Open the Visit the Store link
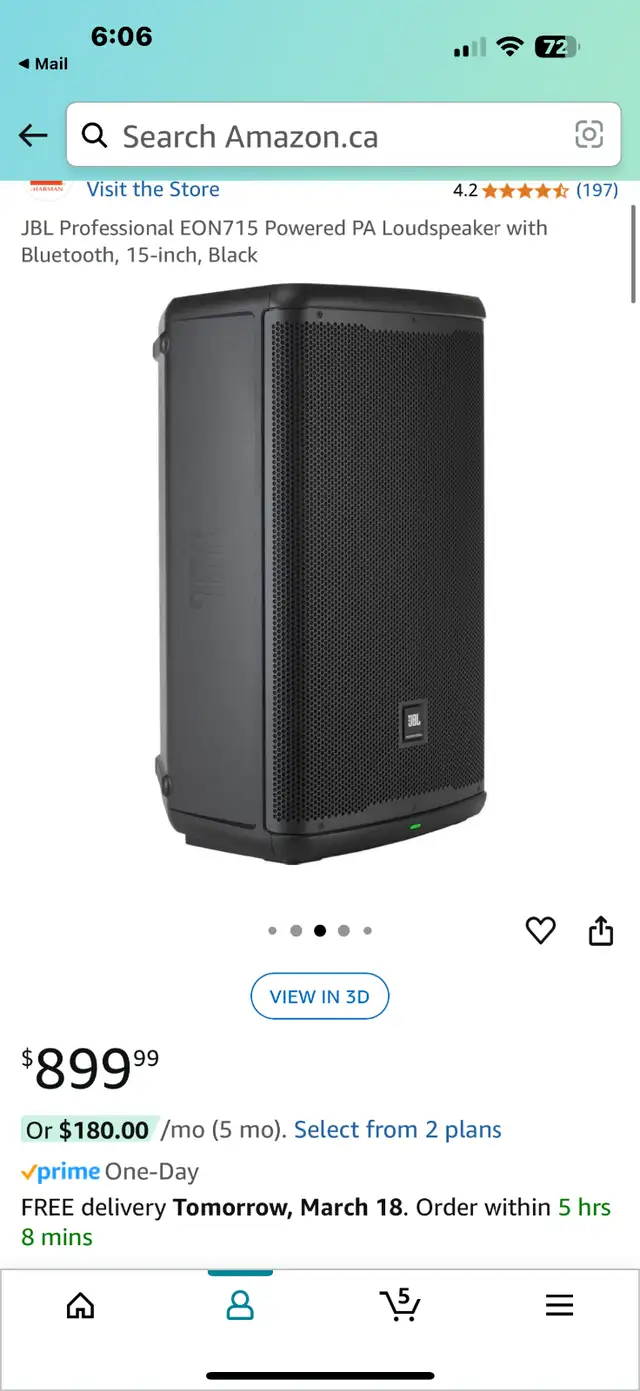The height and width of the screenshot is (1391, 640). [x=153, y=189]
